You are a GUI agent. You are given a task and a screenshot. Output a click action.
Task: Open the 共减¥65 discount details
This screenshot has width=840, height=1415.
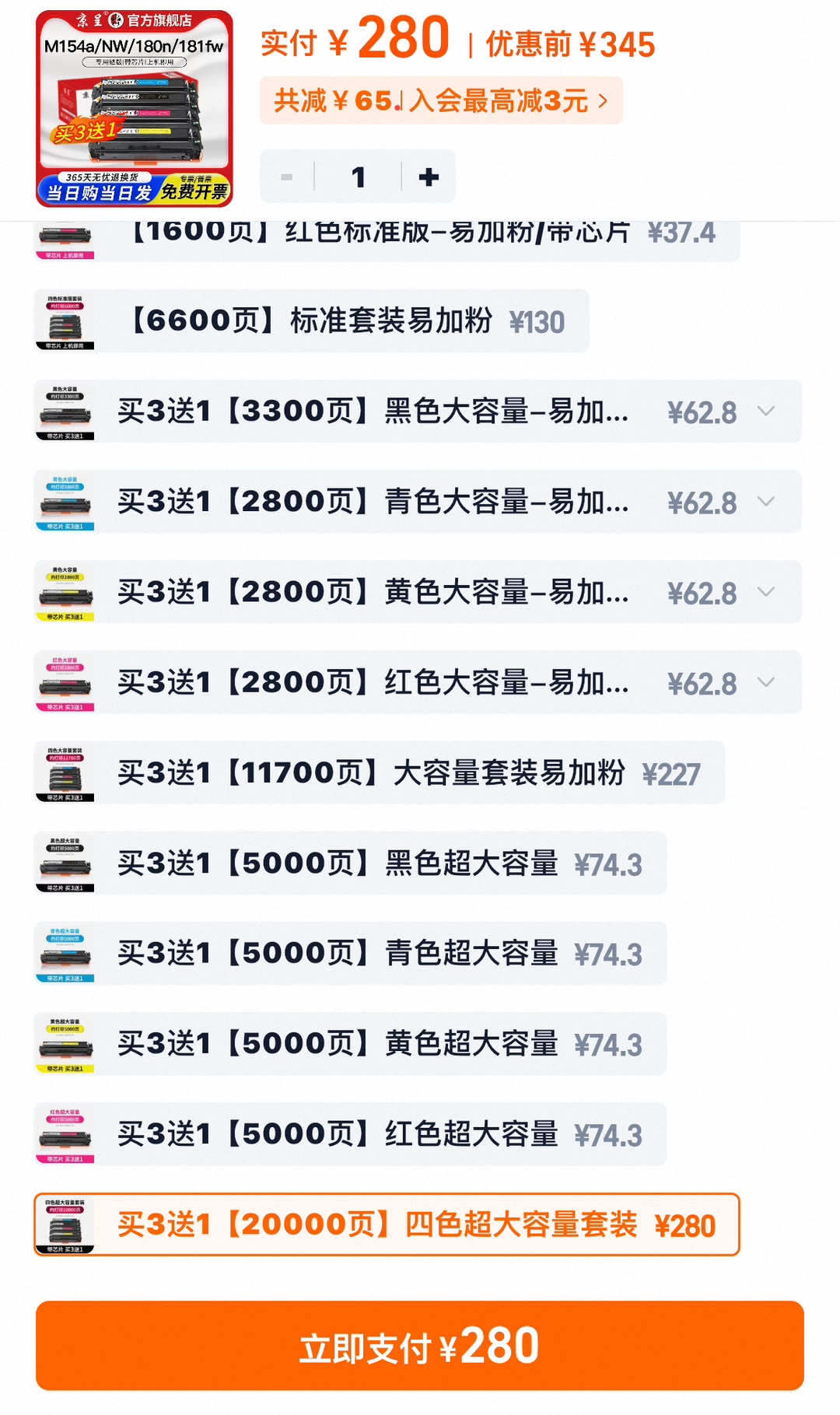[441, 100]
